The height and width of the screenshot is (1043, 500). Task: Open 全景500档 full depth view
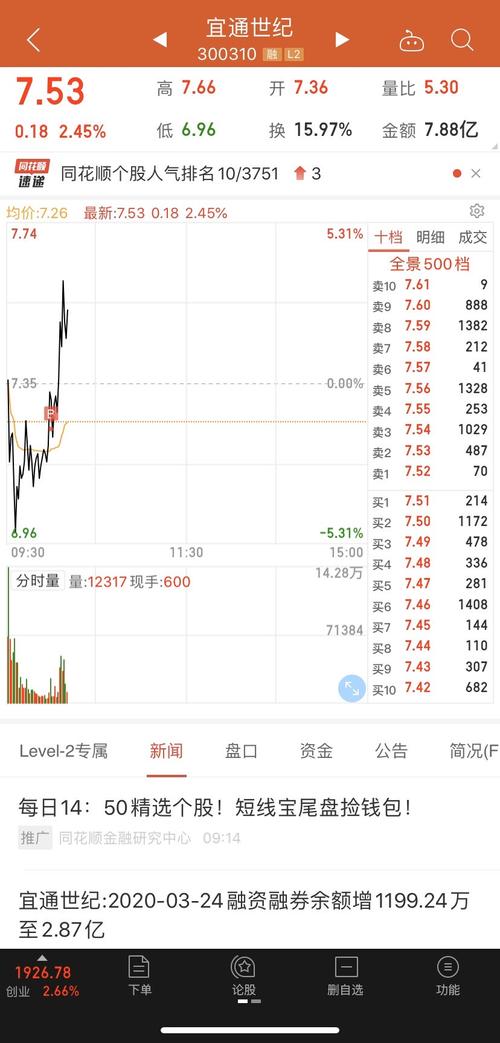click(430, 263)
